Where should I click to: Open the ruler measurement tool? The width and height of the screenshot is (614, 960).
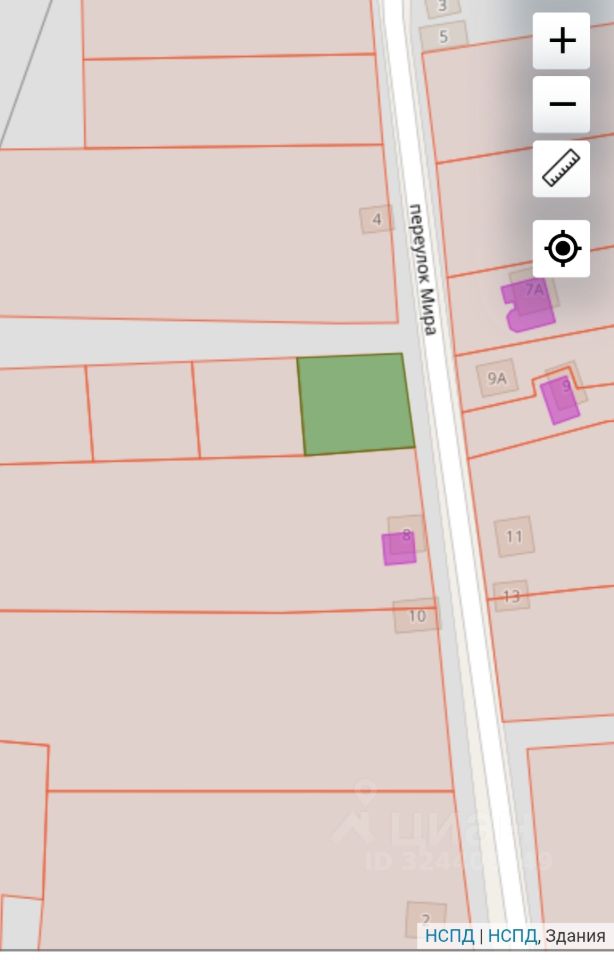pyautogui.click(x=562, y=168)
